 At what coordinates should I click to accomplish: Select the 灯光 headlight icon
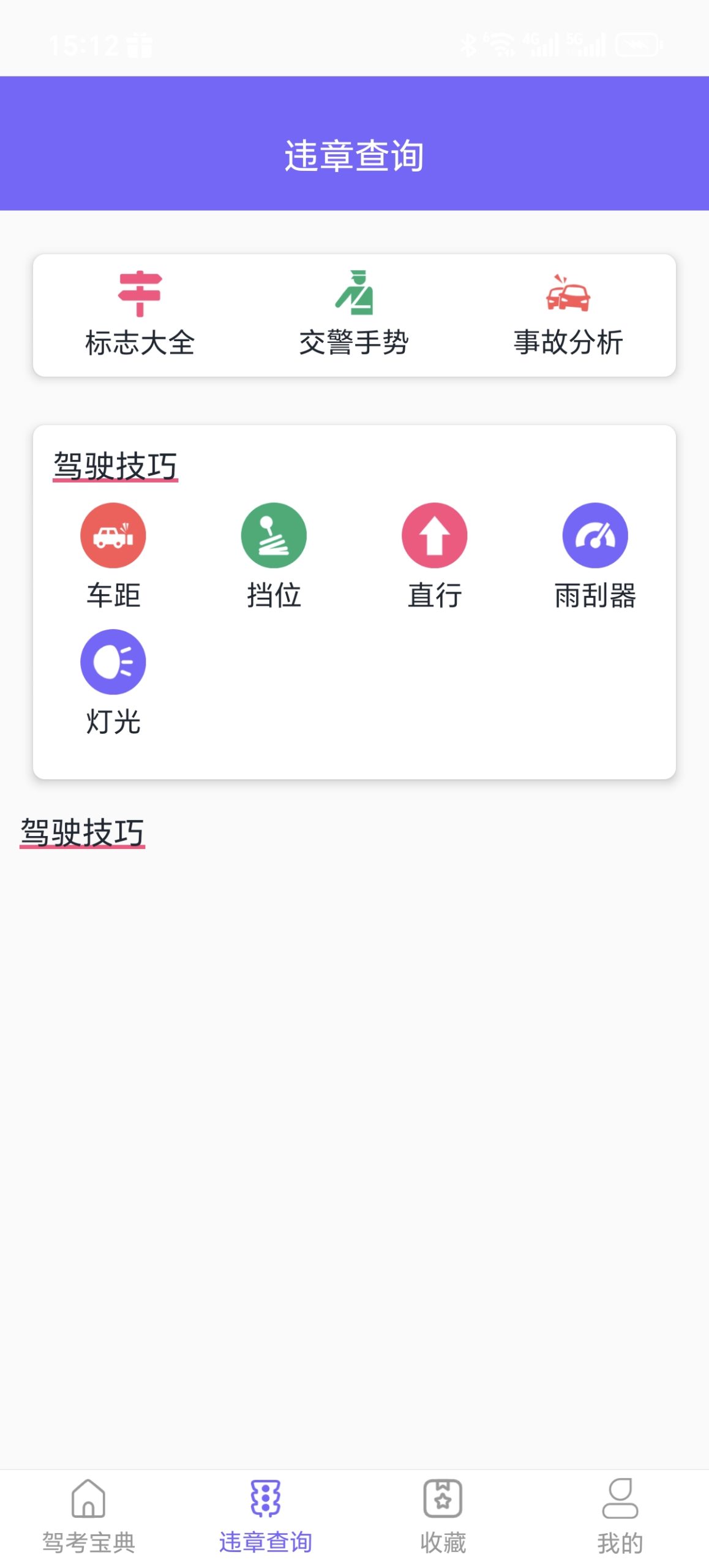click(x=113, y=661)
